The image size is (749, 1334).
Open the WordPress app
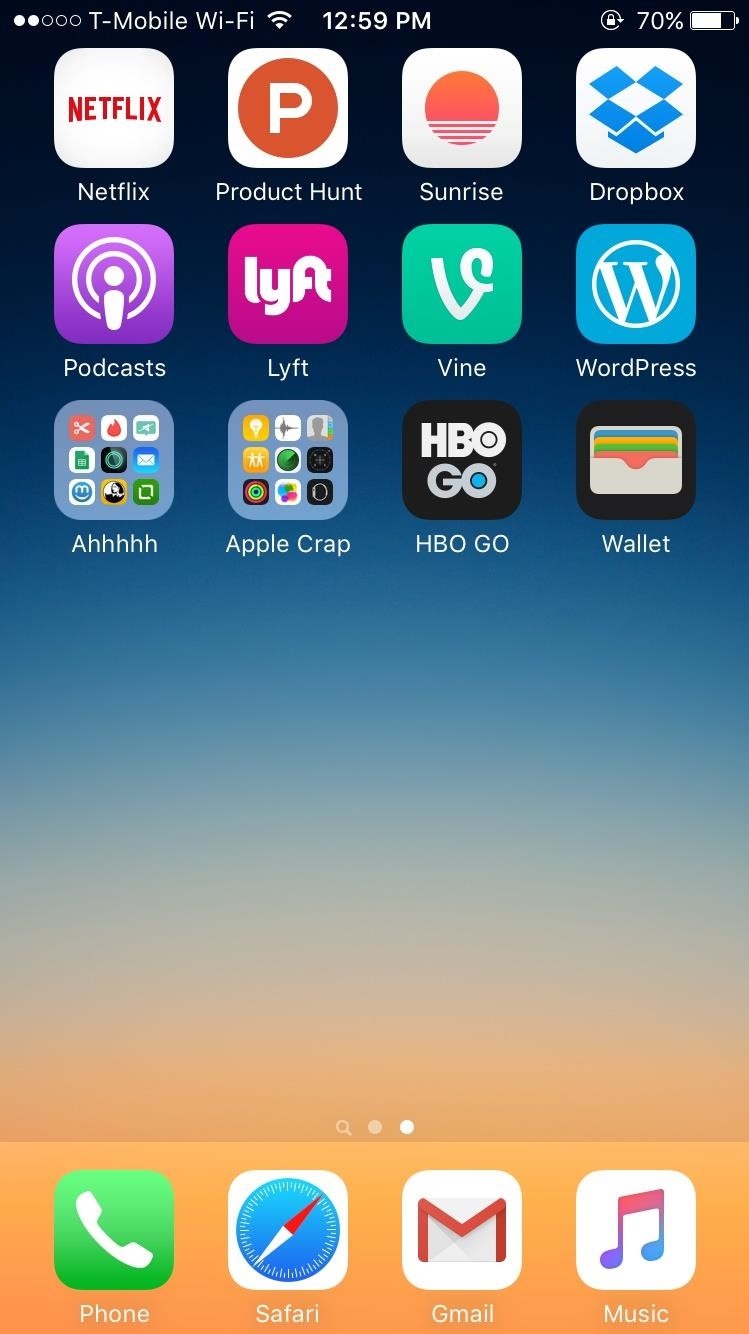coord(636,284)
